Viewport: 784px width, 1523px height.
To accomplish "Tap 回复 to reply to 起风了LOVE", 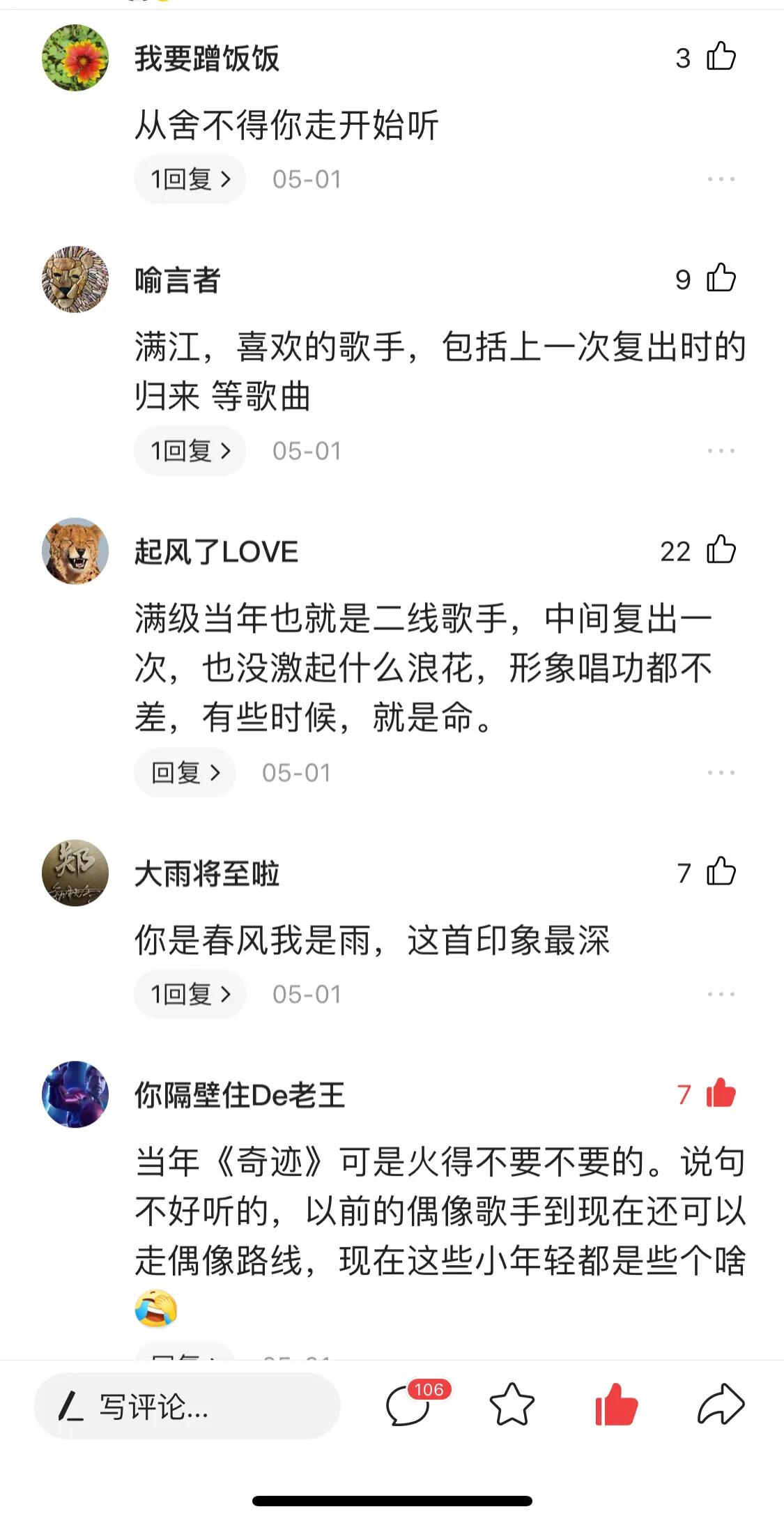I will pyautogui.click(x=184, y=772).
